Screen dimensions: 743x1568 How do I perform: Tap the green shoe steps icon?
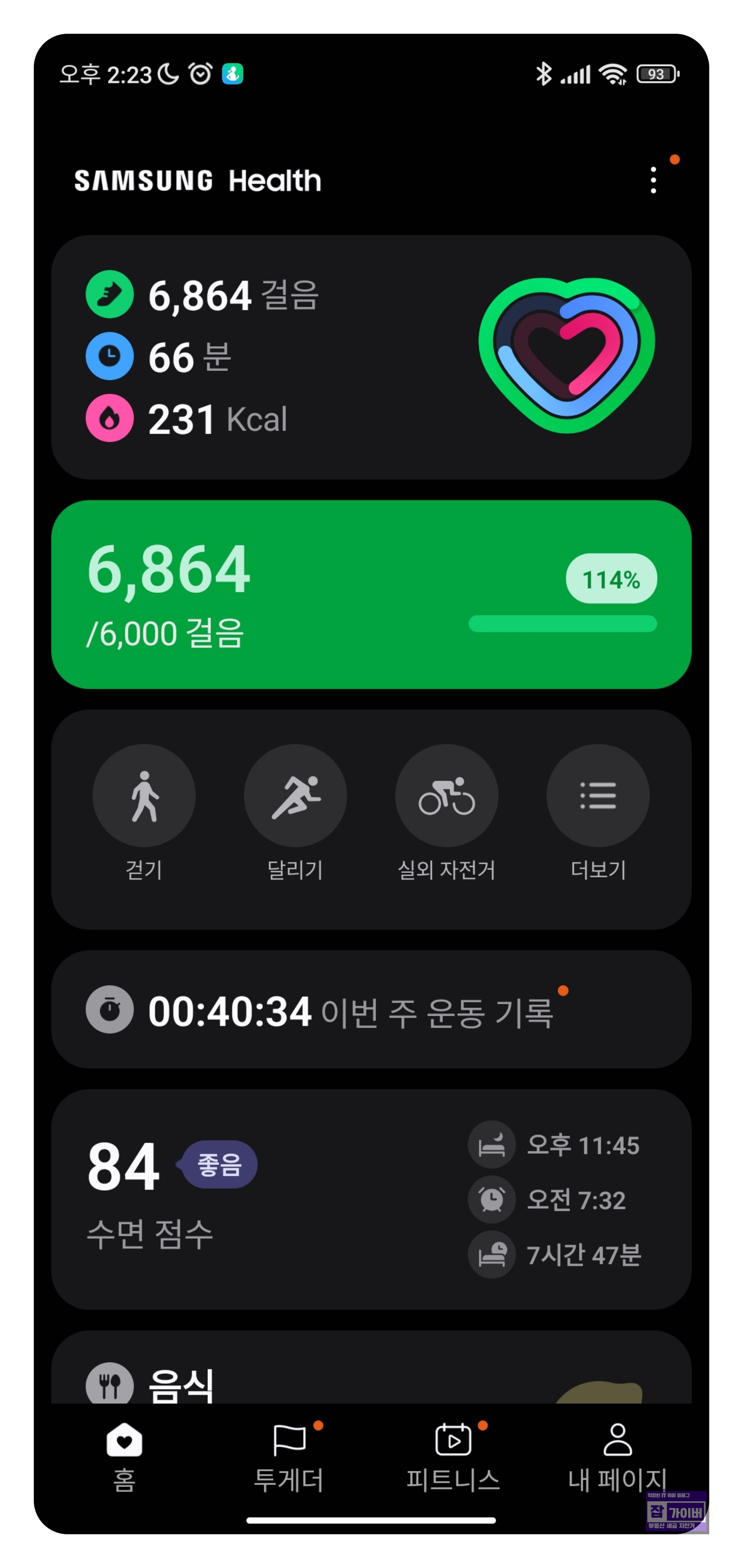(110, 294)
